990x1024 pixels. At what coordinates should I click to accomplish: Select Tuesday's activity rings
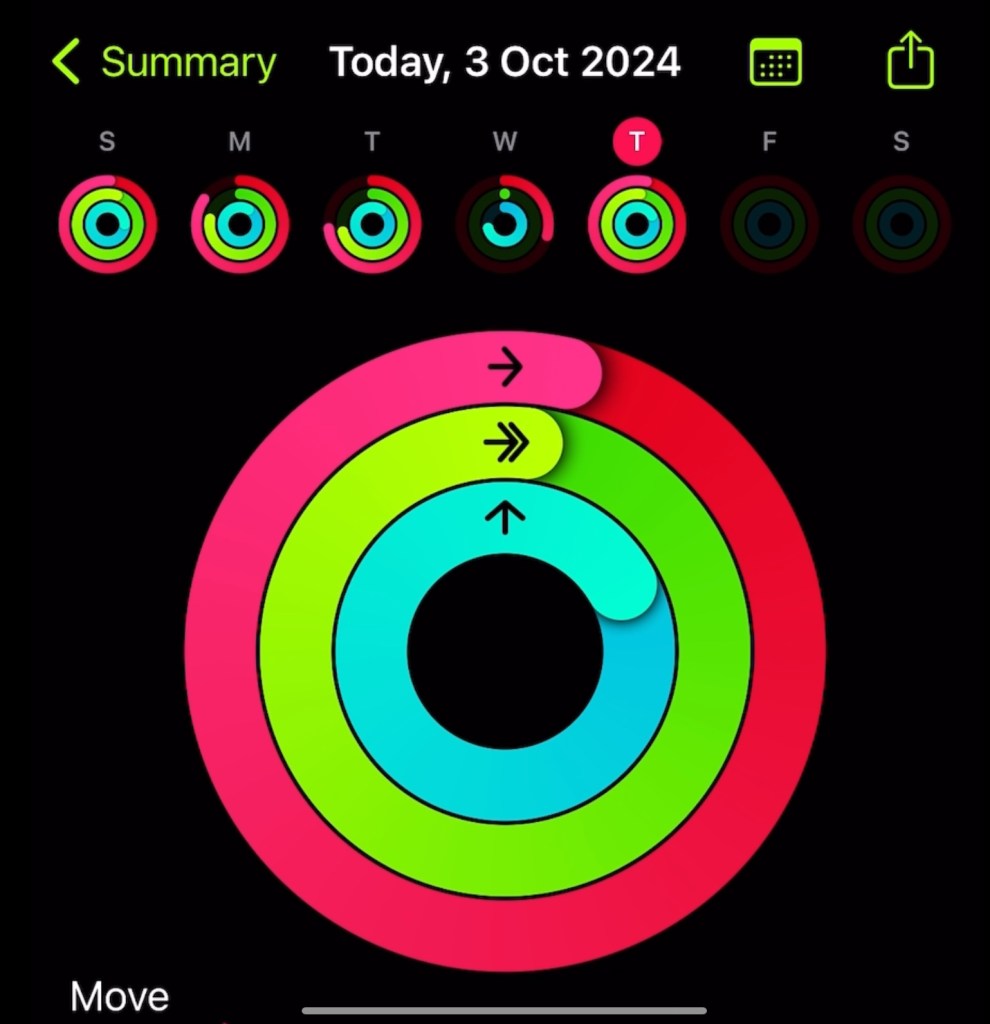(x=372, y=224)
